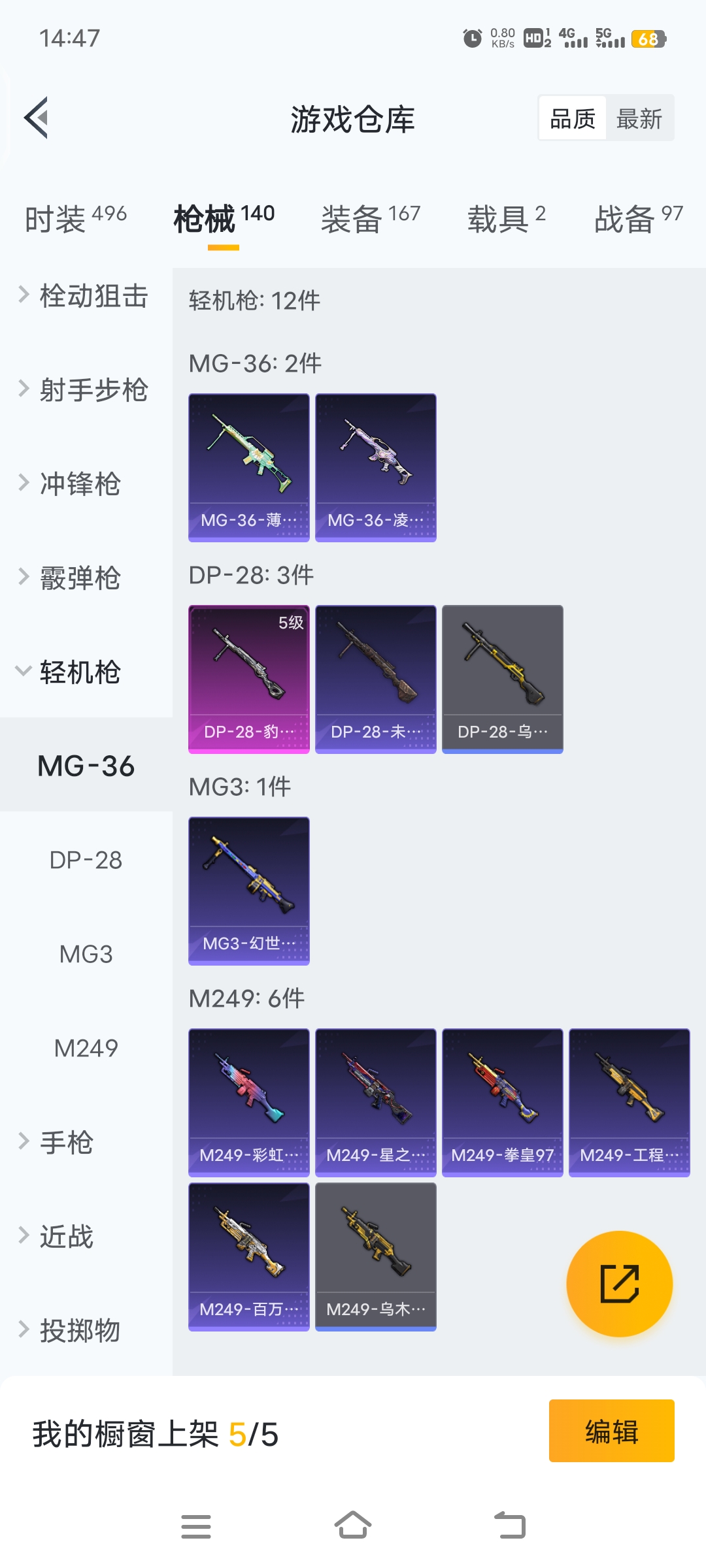Select DP-28 in the sidebar

click(86, 860)
